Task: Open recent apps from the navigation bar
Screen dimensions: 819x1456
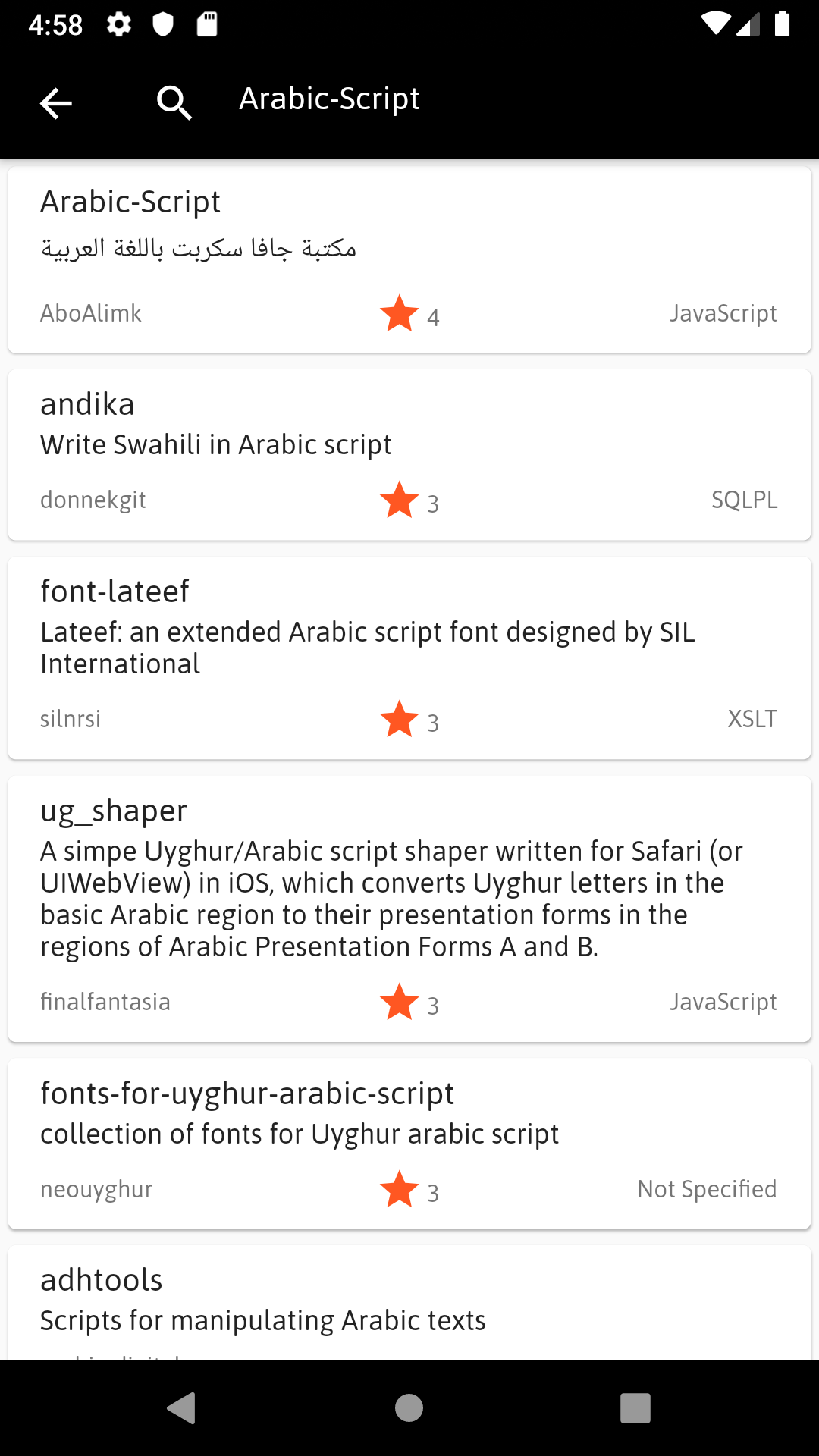Action: 635,1408
